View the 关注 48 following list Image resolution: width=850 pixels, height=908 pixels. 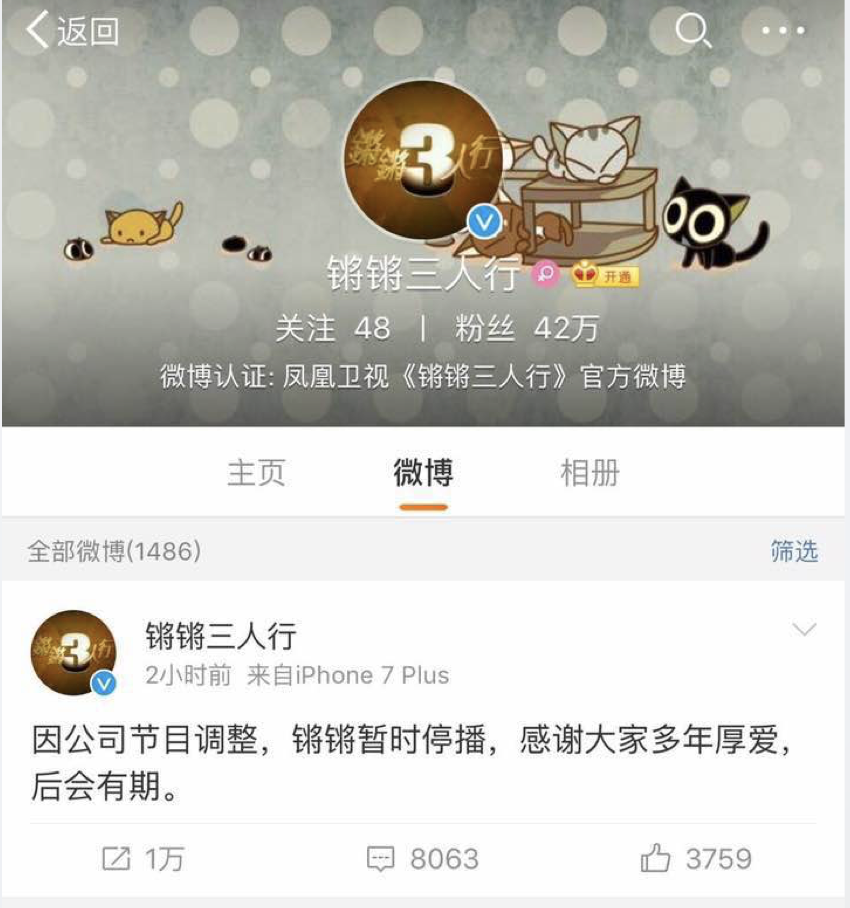point(333,328)
